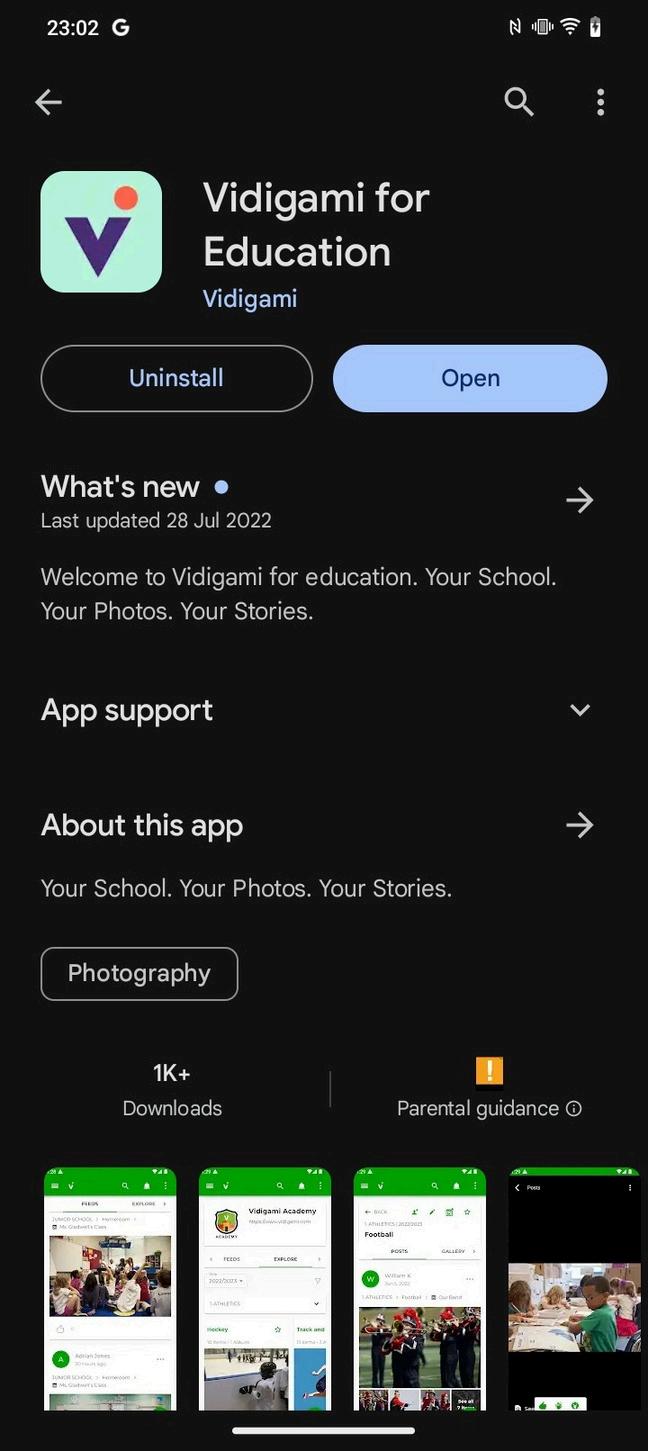Expand the App support section
The width and height of the screenshot is (648, 1451).
579,710
